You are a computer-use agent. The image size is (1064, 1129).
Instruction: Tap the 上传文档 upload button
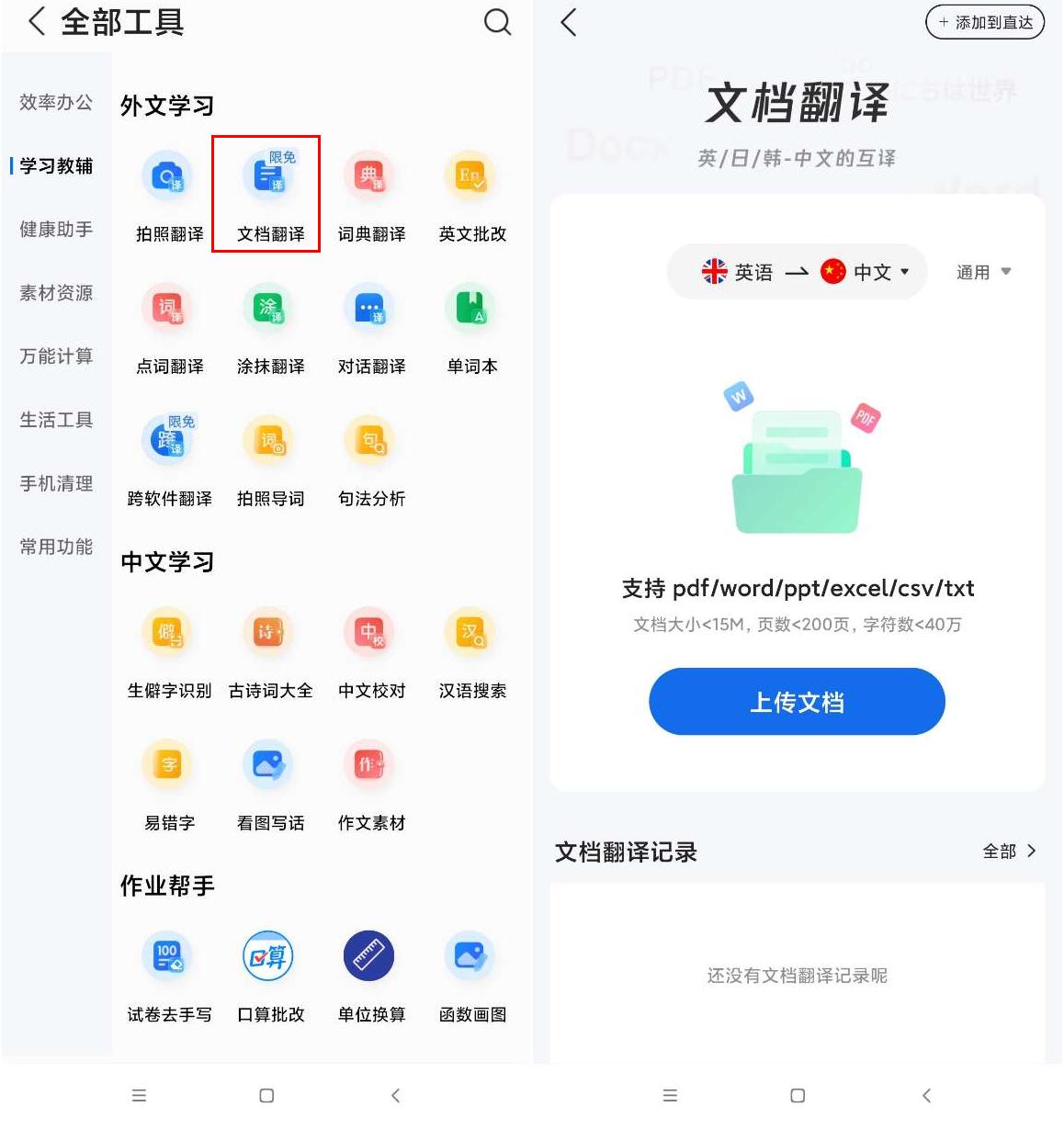(796, 701)
